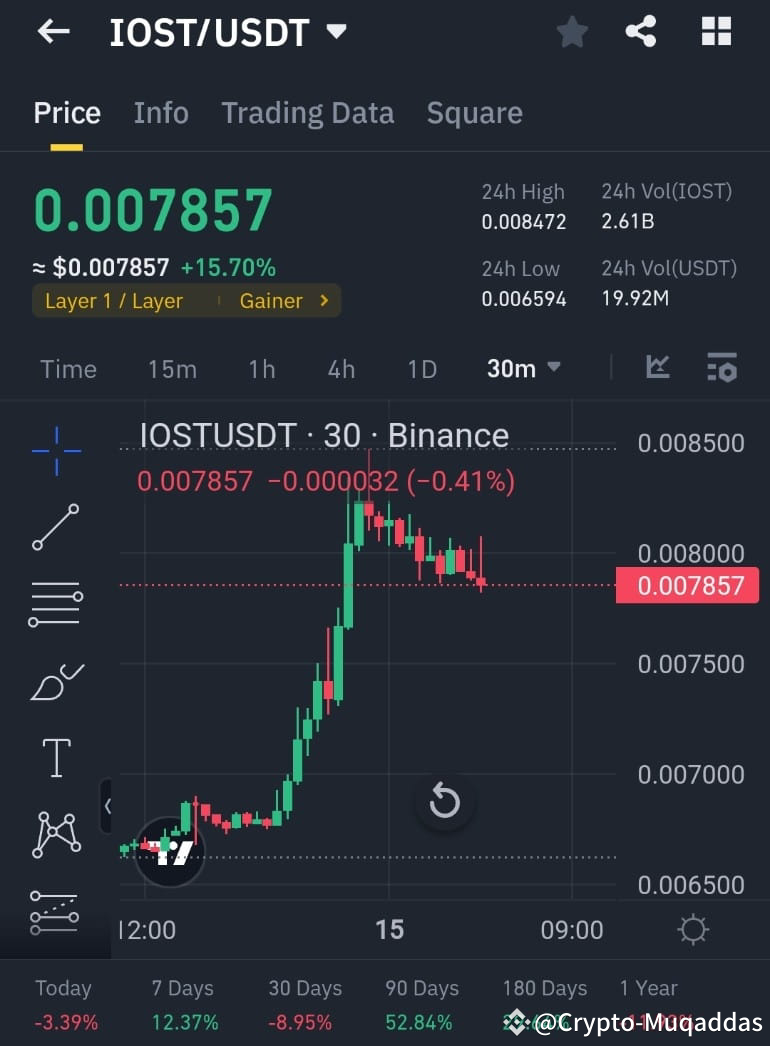Open the 30m timeframe dropdown

point(521,368)
